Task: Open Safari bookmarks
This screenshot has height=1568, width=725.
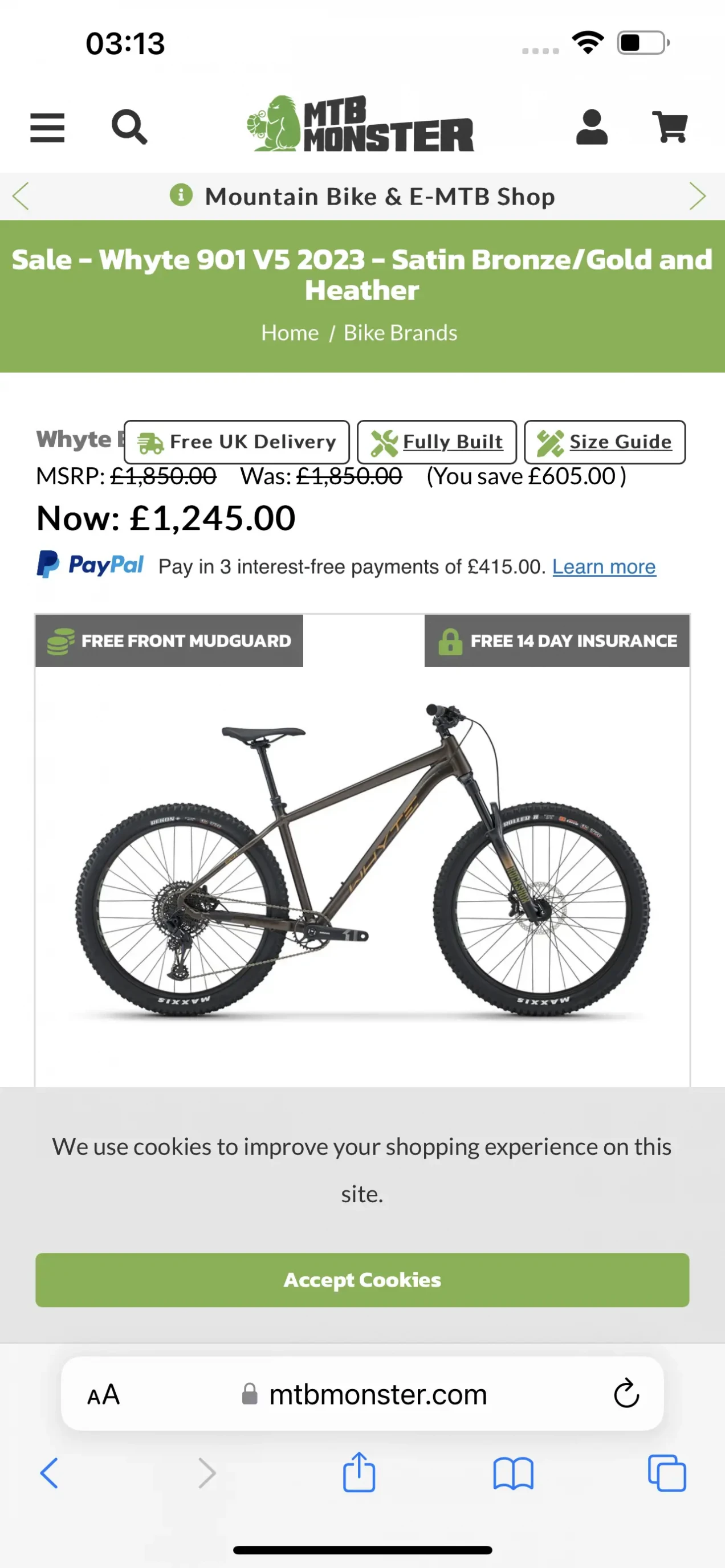Action: tap(513, 1473)
